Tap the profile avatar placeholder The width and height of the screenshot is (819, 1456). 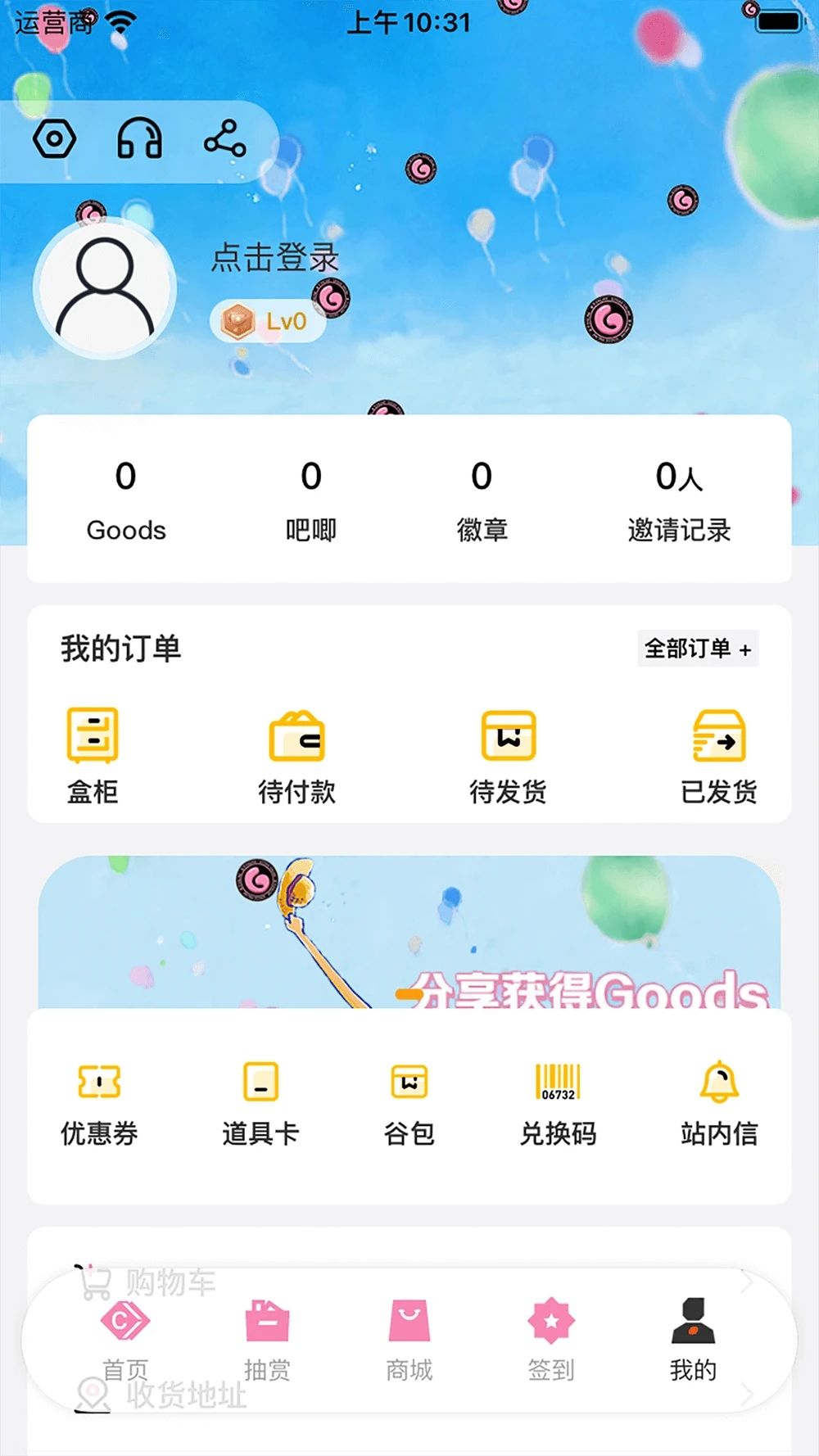tap(105, 288)
